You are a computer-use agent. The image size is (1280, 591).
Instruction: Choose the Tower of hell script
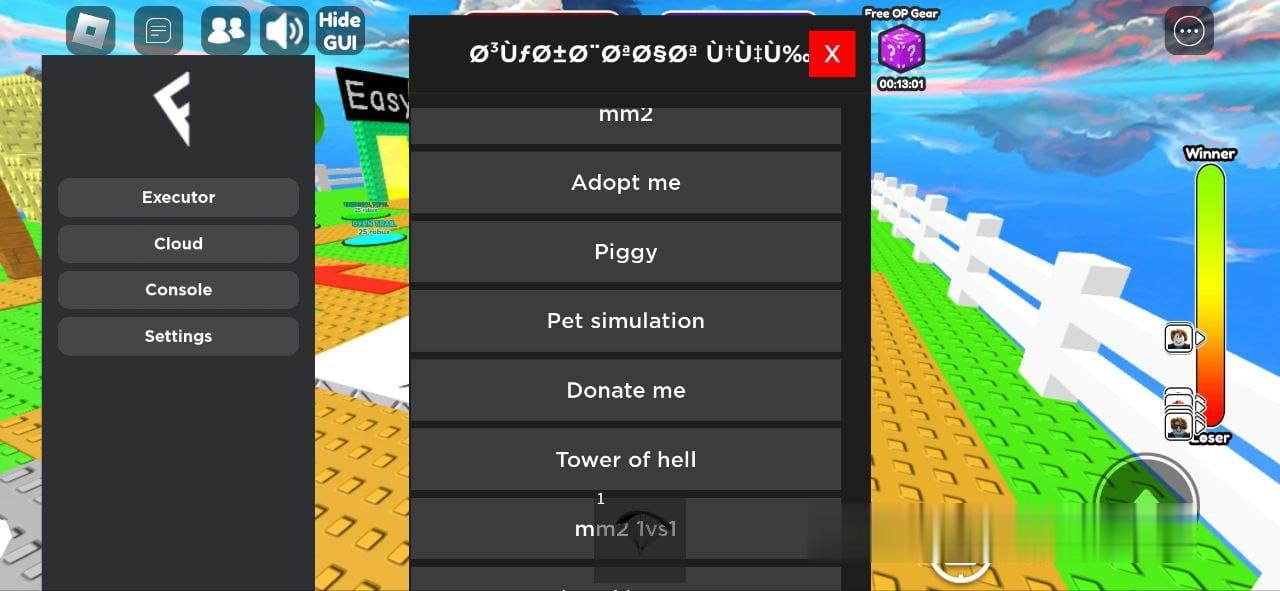(625, 460)
